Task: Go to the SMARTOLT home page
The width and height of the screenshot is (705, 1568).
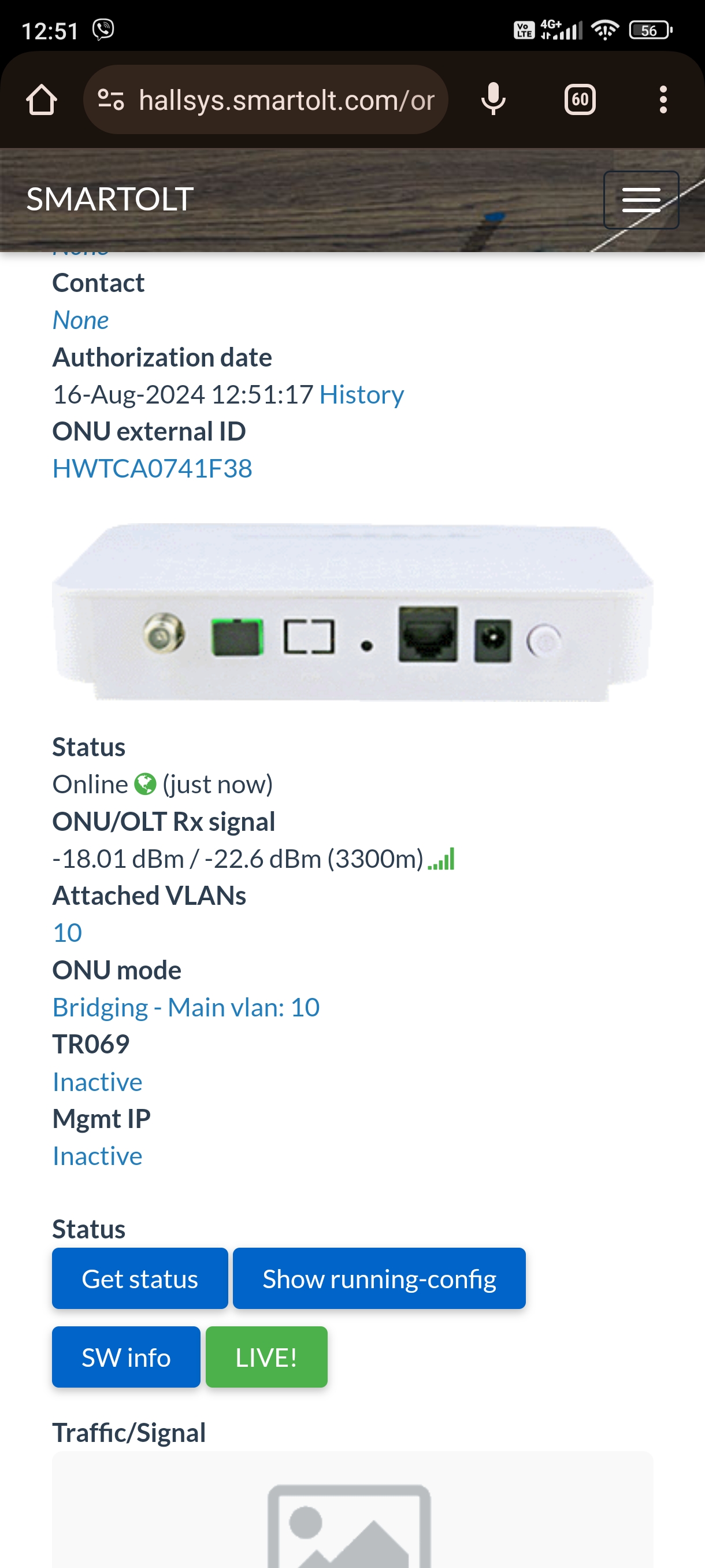Action: [110, 199]
